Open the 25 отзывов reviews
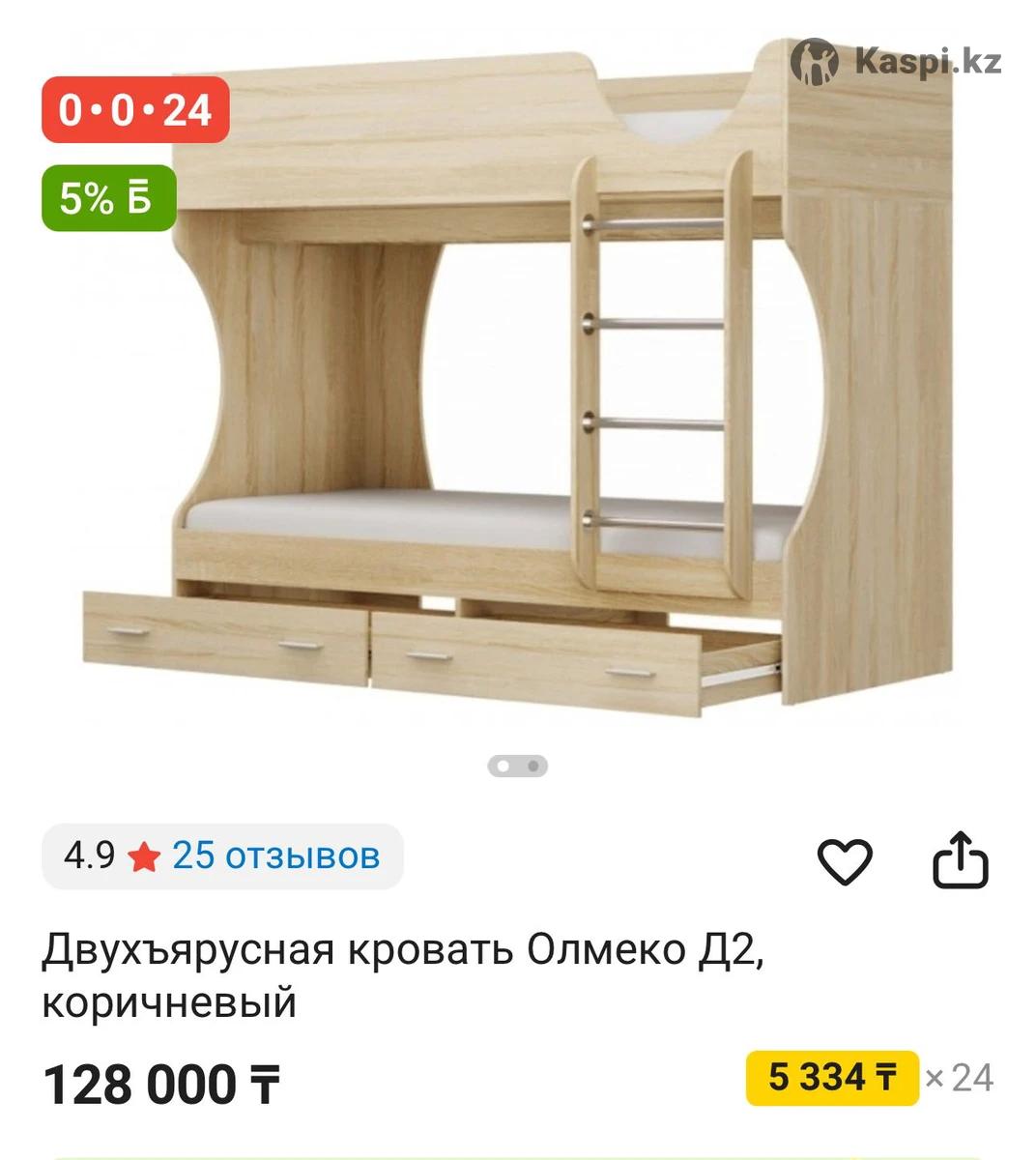 (275, 855)
